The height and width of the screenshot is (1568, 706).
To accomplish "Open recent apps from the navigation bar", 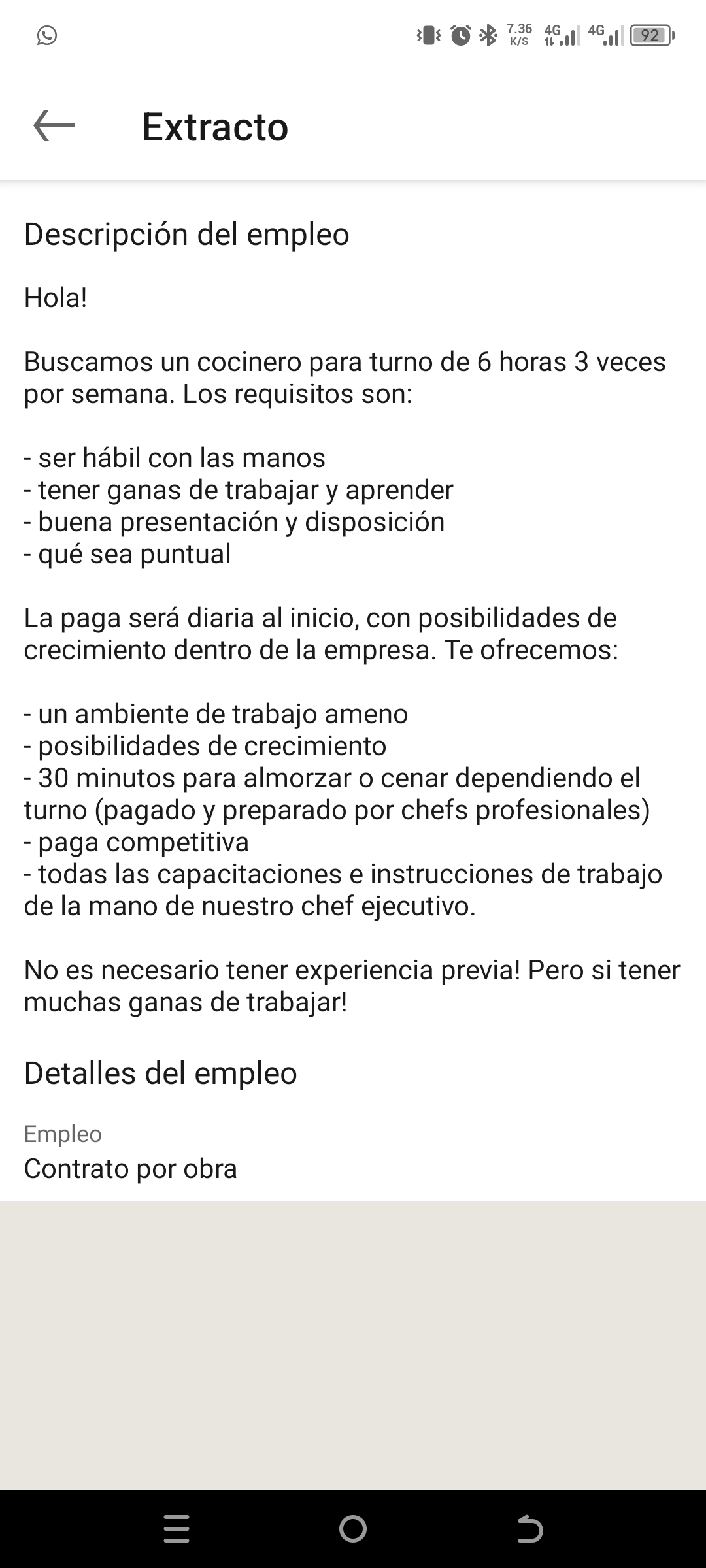I will (x=176, y=1529).
